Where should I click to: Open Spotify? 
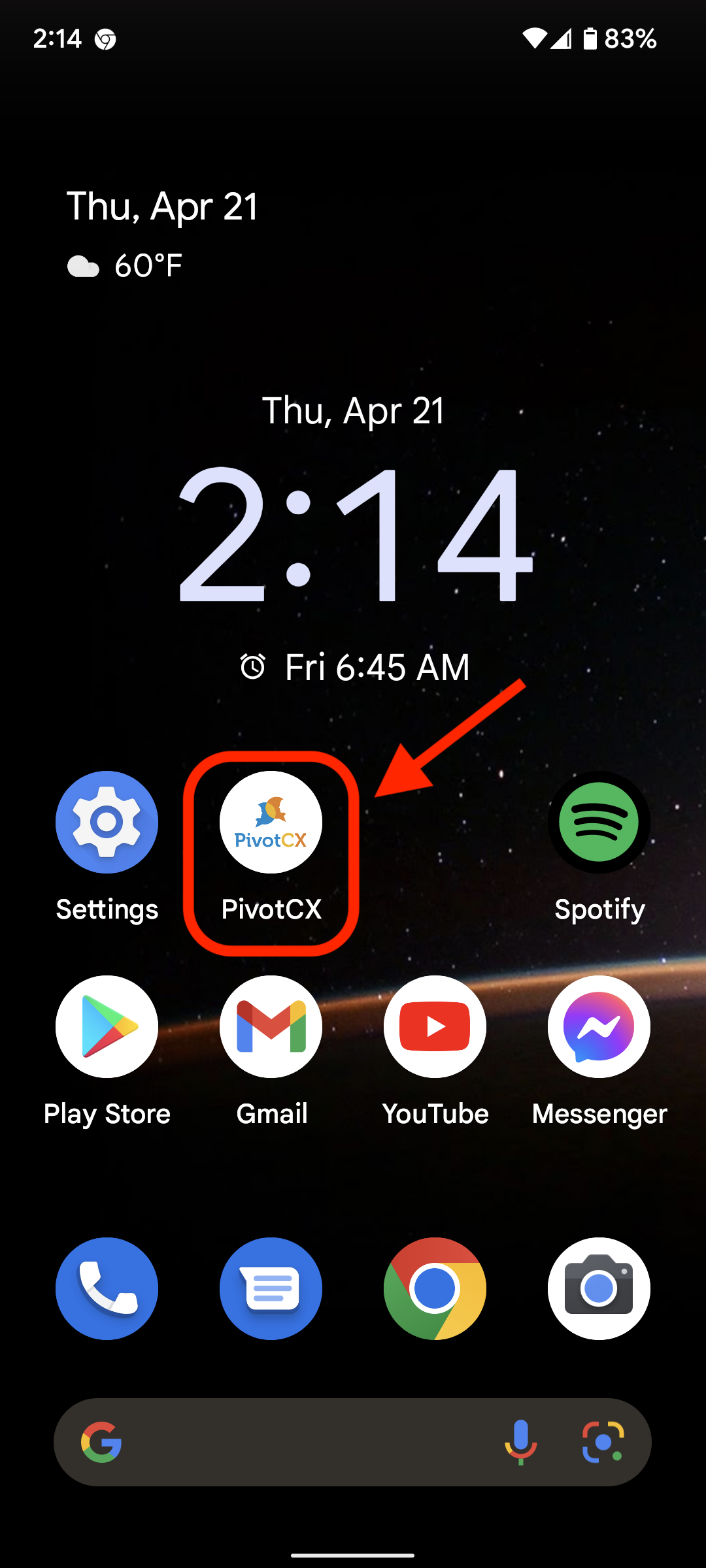pos(599,823)
